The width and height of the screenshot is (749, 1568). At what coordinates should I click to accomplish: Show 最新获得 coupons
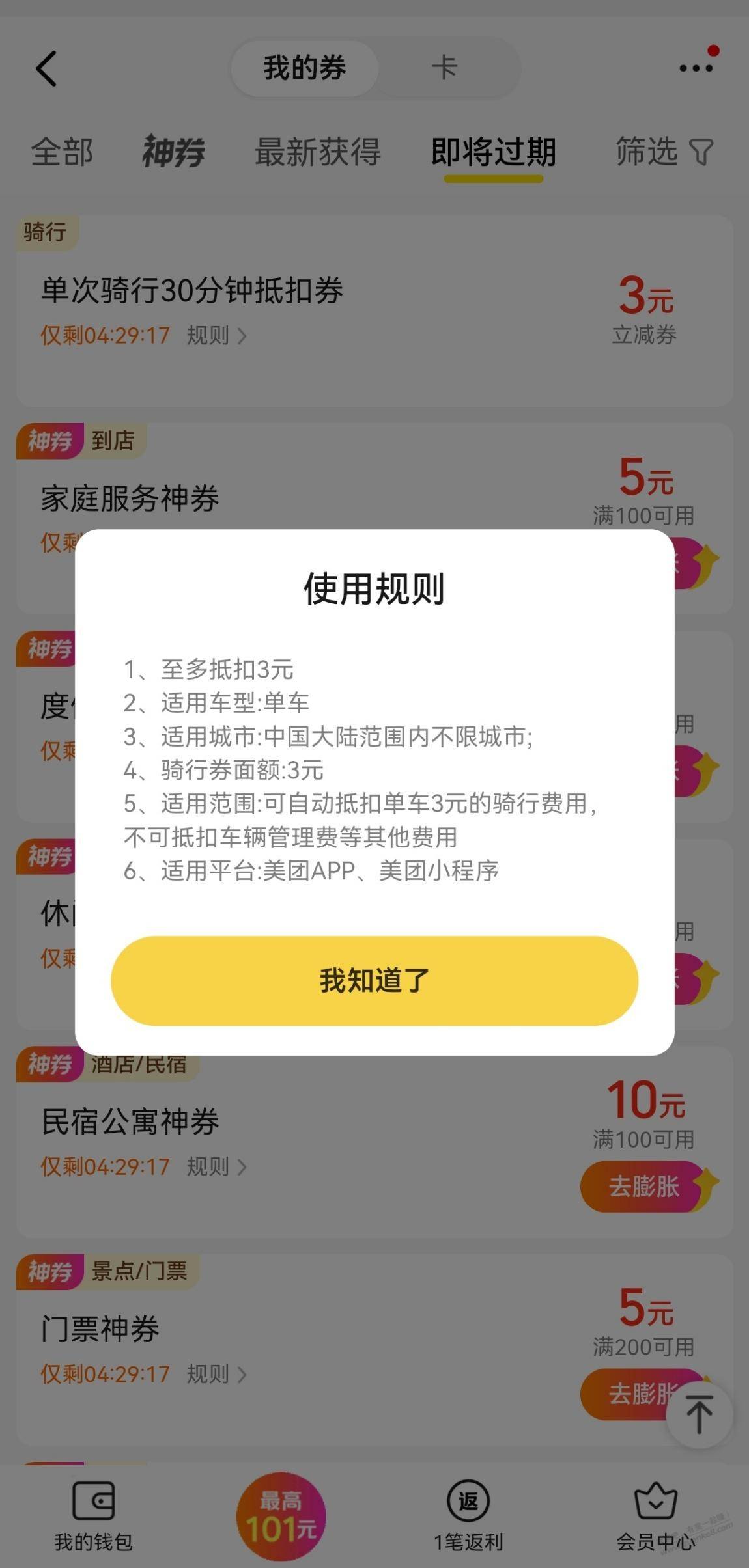pos(317,152)
